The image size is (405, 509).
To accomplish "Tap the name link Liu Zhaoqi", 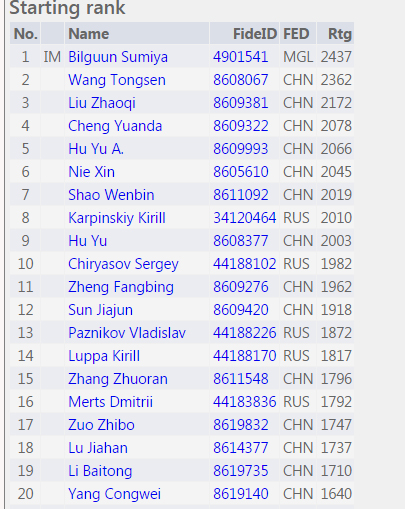I will [x=102, y=103].
